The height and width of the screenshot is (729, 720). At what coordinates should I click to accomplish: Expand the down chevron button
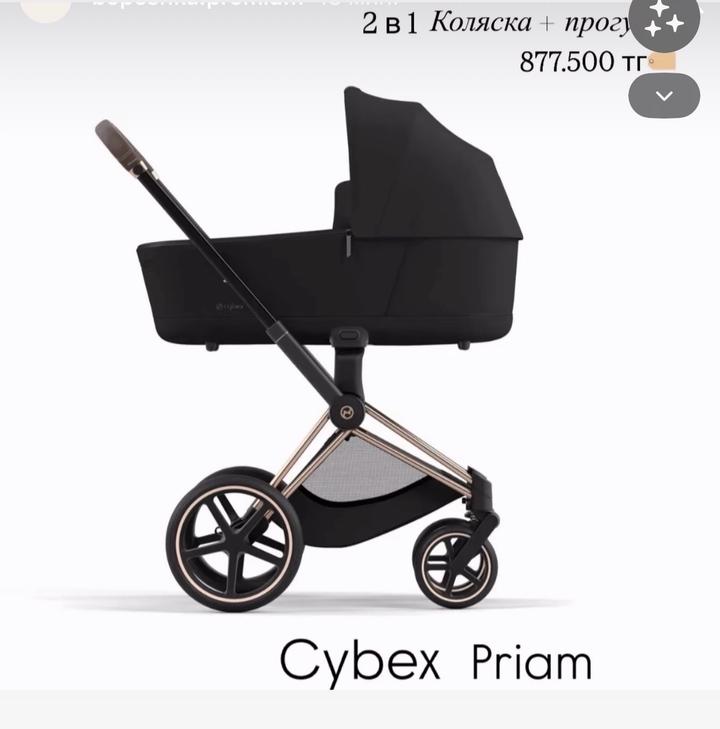point(664,95)
